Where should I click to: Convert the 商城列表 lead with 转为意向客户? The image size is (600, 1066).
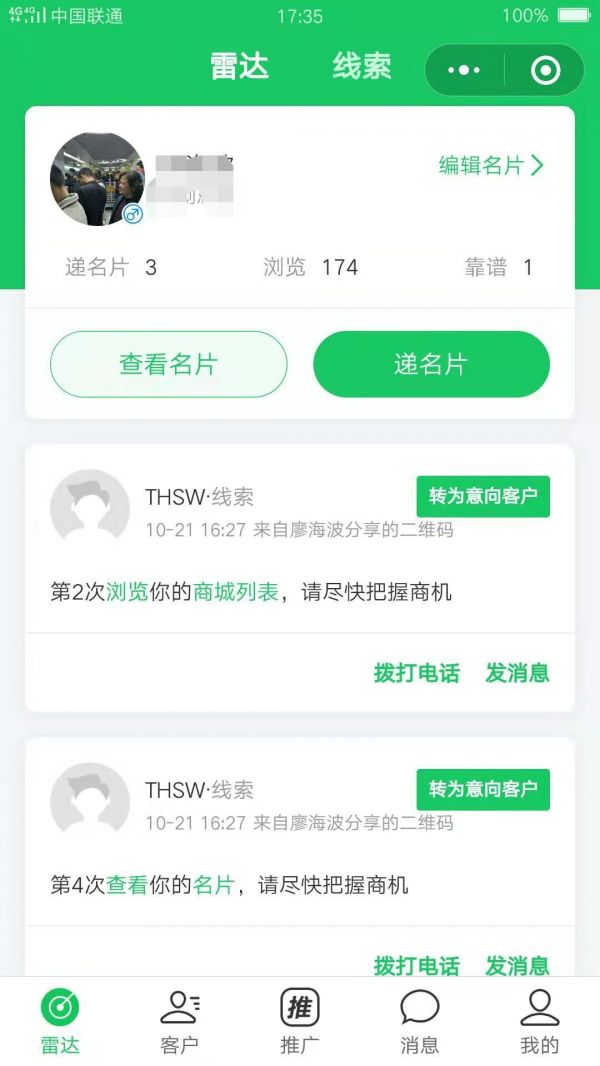coord(483,496)
